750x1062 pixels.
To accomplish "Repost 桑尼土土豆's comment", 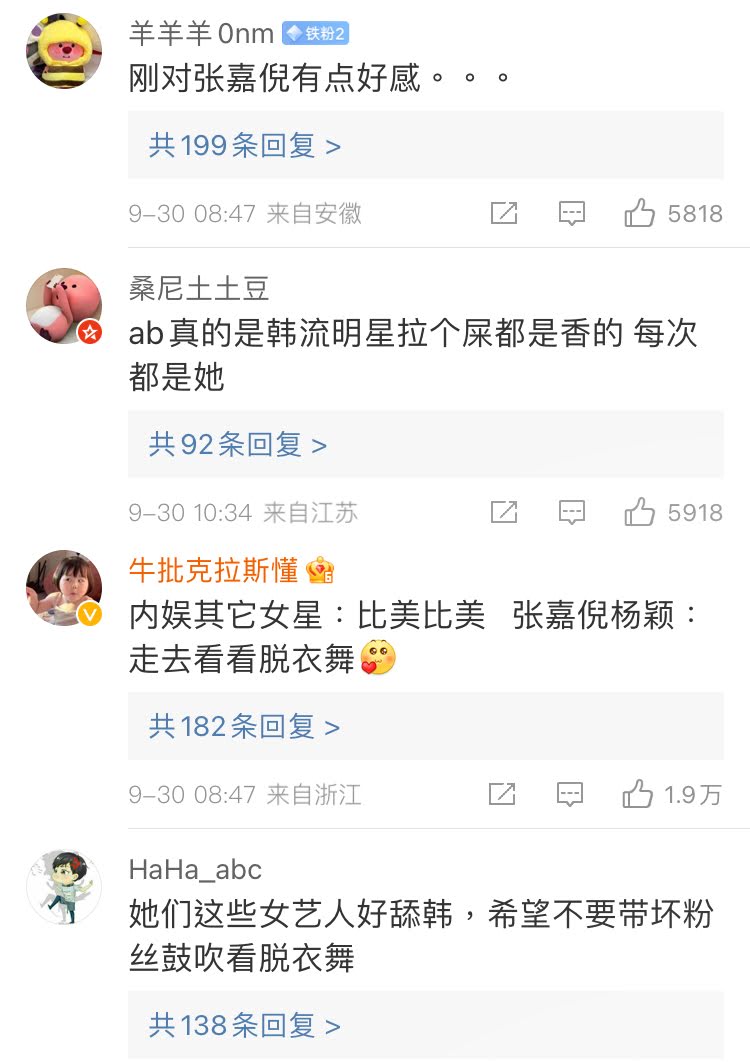I will [x=503, y=513].
